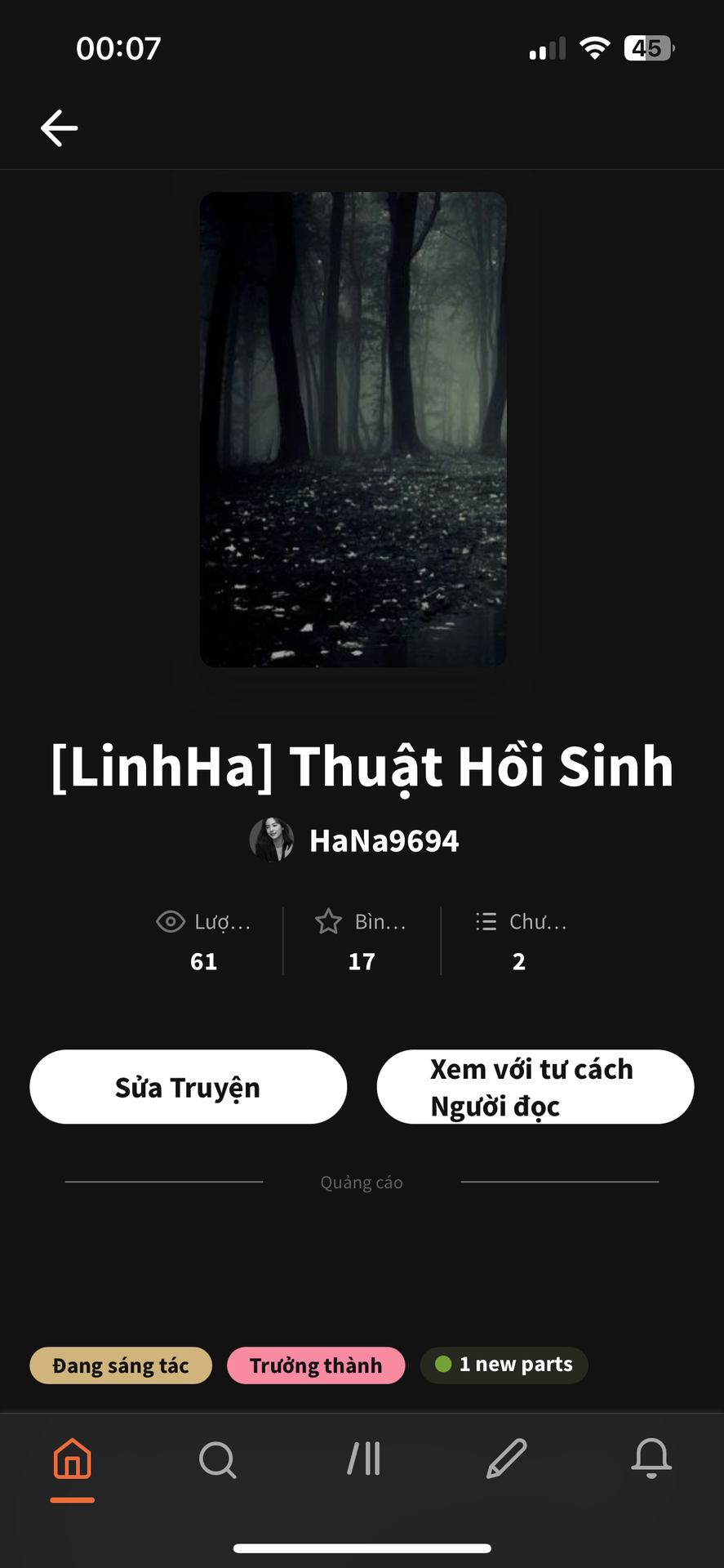Switch to the Library tab

[x=363, y=1459]
